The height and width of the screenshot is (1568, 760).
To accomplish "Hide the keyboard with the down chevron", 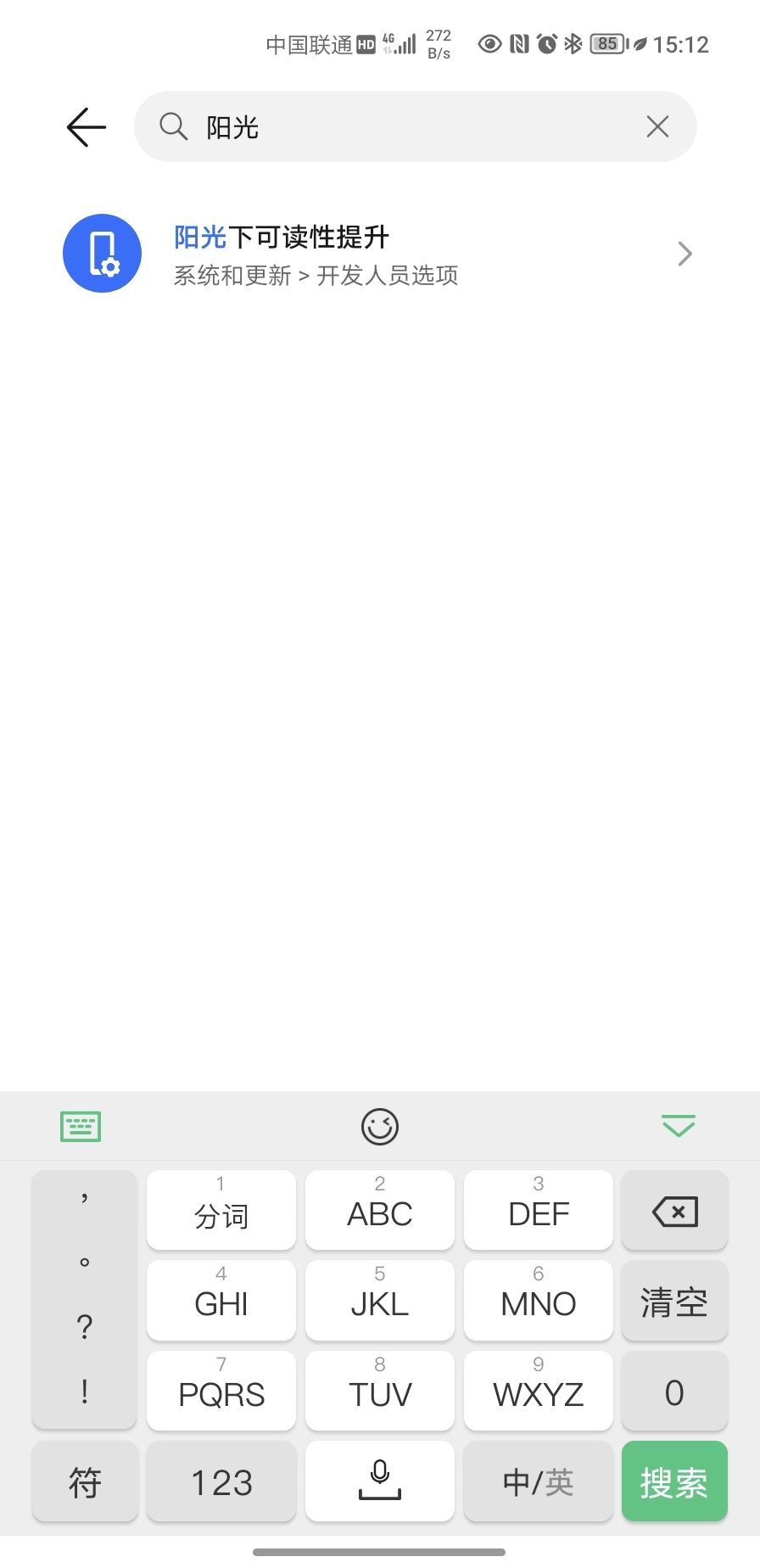I will click(x=679, y=1126).
